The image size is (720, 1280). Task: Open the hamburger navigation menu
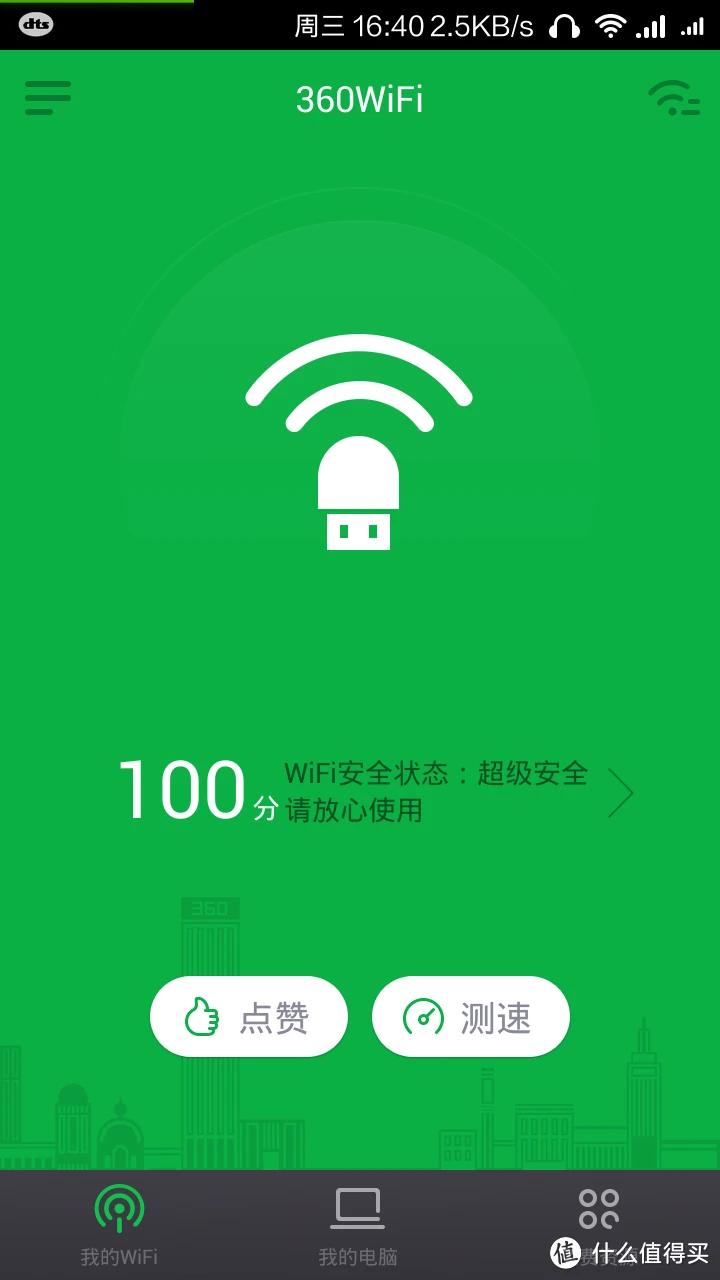pos(47,98)
